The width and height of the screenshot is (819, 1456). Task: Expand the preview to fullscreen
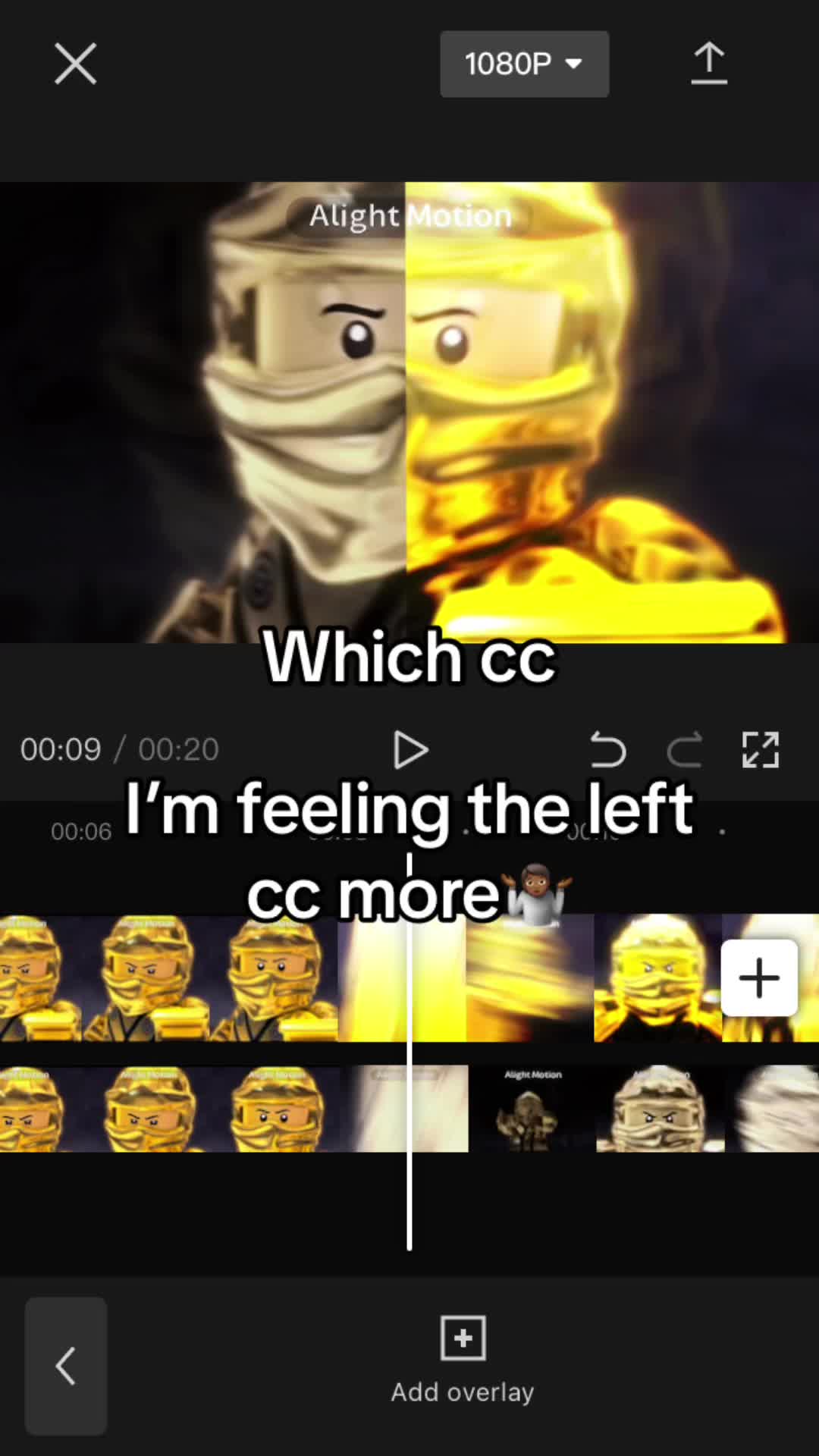click(760, 750)
